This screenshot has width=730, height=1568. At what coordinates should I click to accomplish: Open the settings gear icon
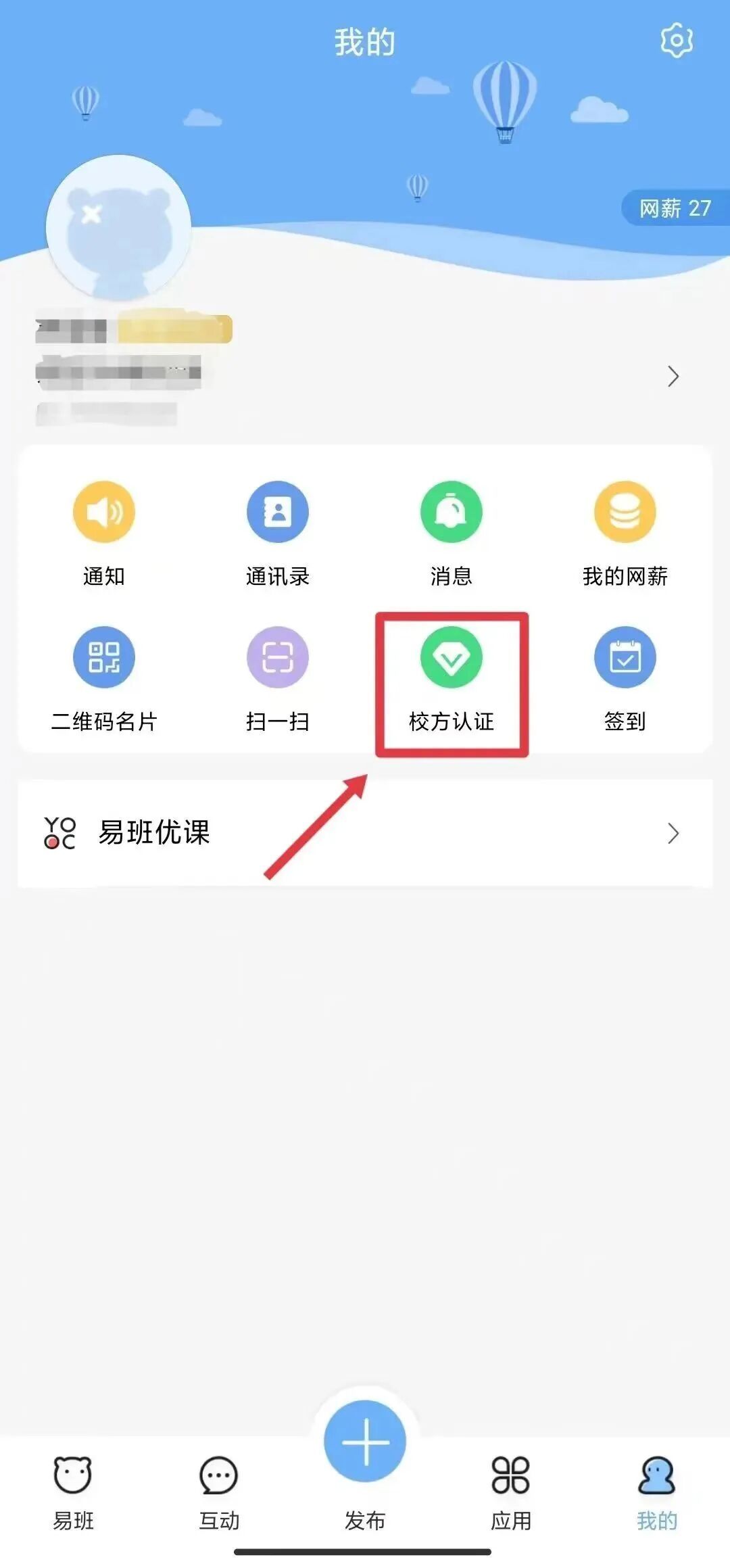coord(677,41)
